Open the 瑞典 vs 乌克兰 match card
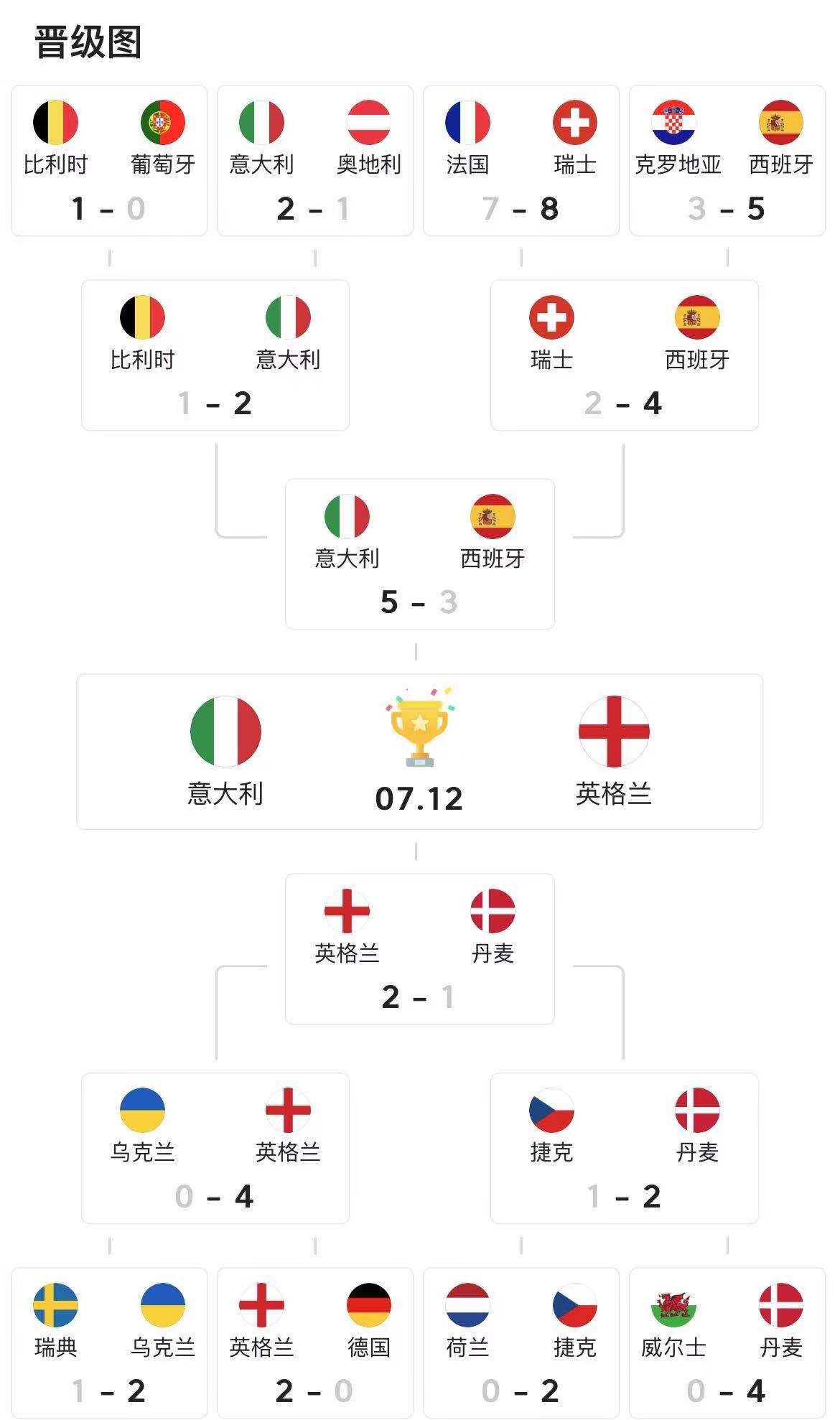The image size is (840, 1420). point(109,1343)
